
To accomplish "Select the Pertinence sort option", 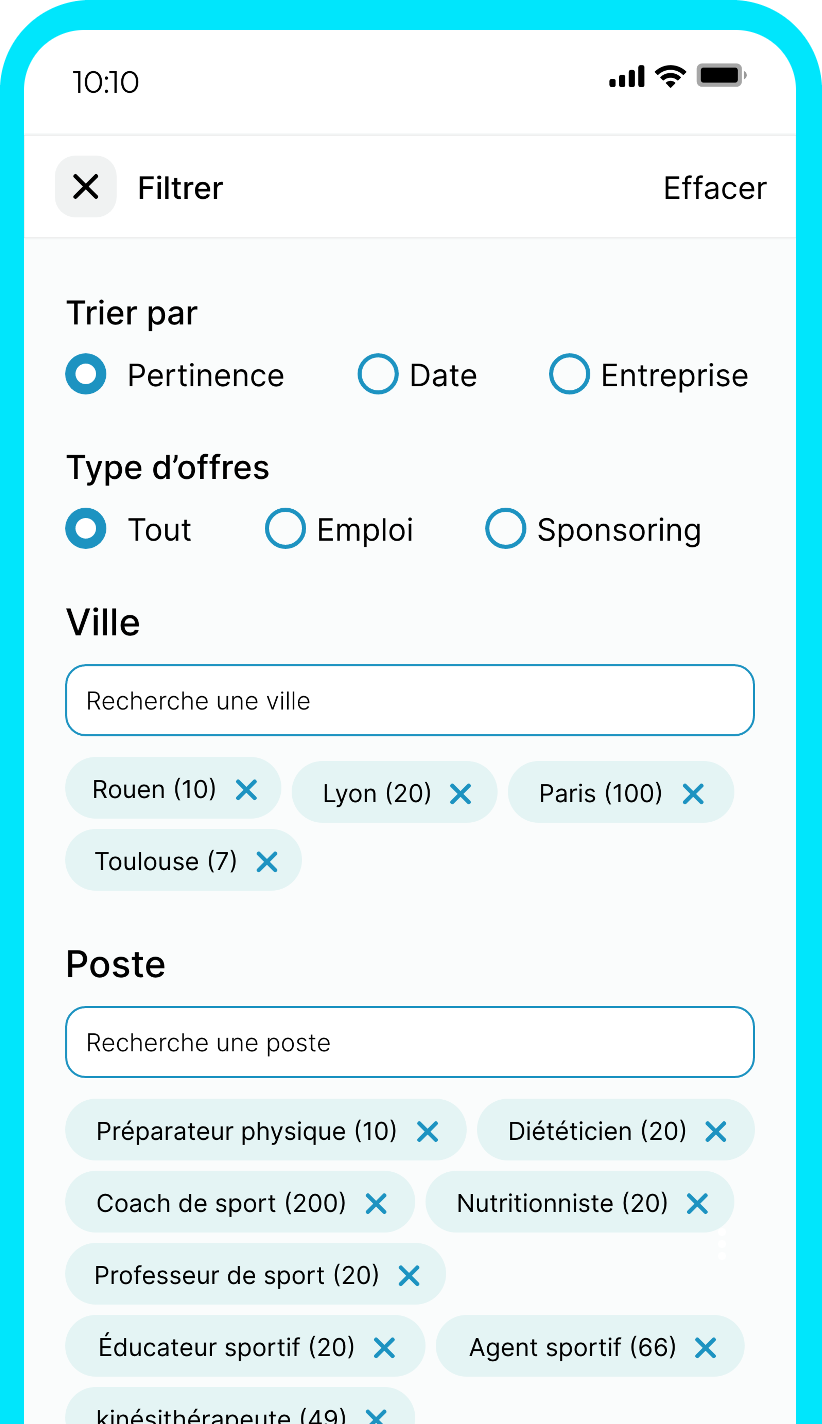I will click(86, 375).
